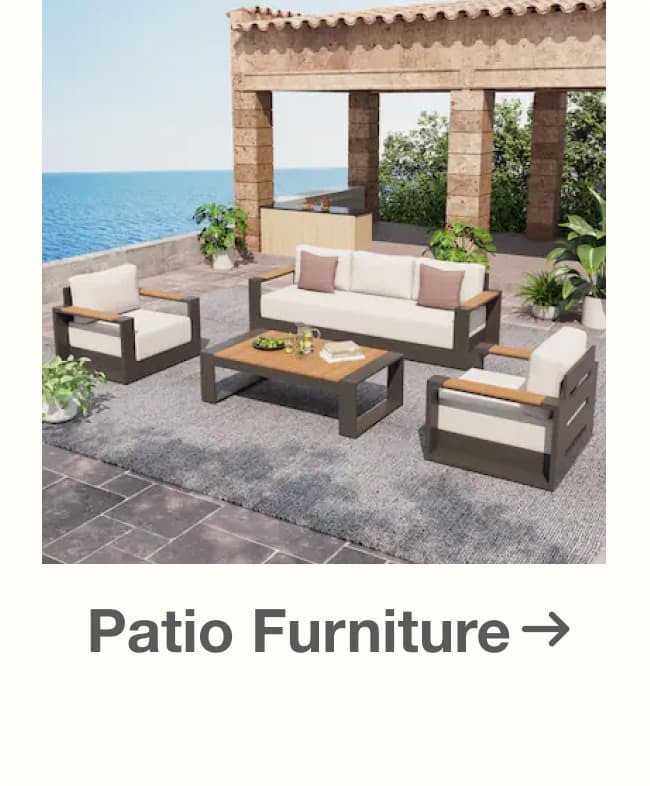Open the Patio Furniture arrow link

pos(546,630)
